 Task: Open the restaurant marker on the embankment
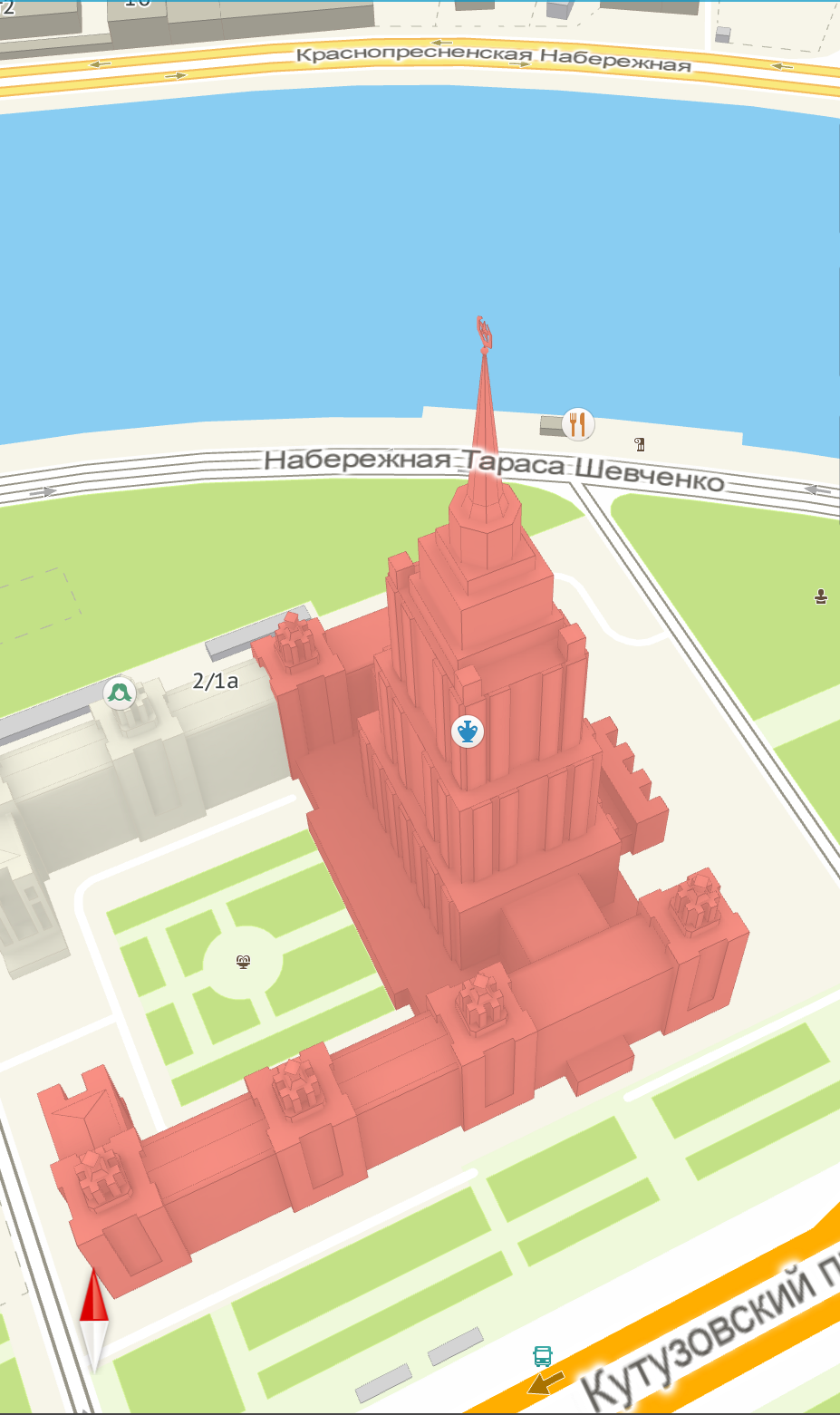click(x=578, y=423)
